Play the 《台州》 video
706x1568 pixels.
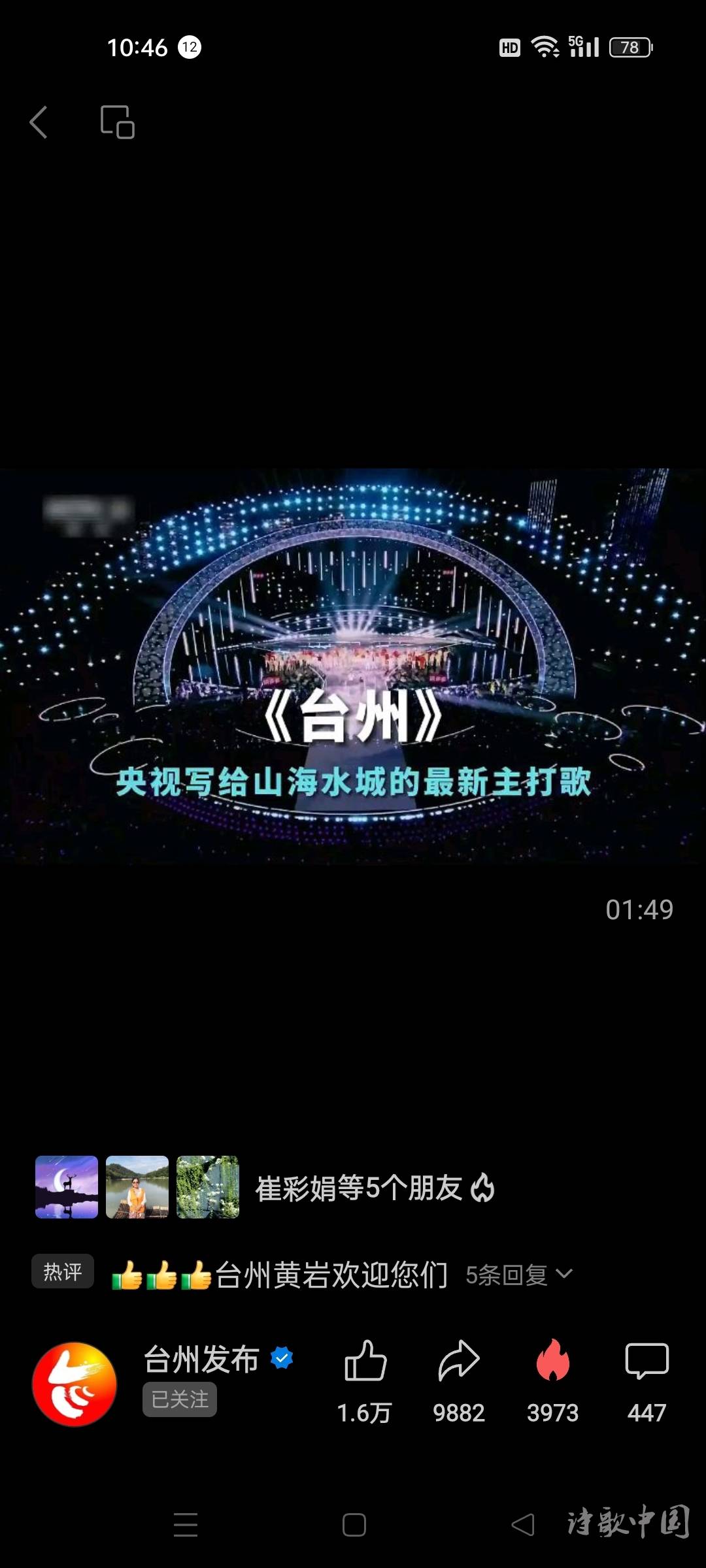tap(353, 666)
